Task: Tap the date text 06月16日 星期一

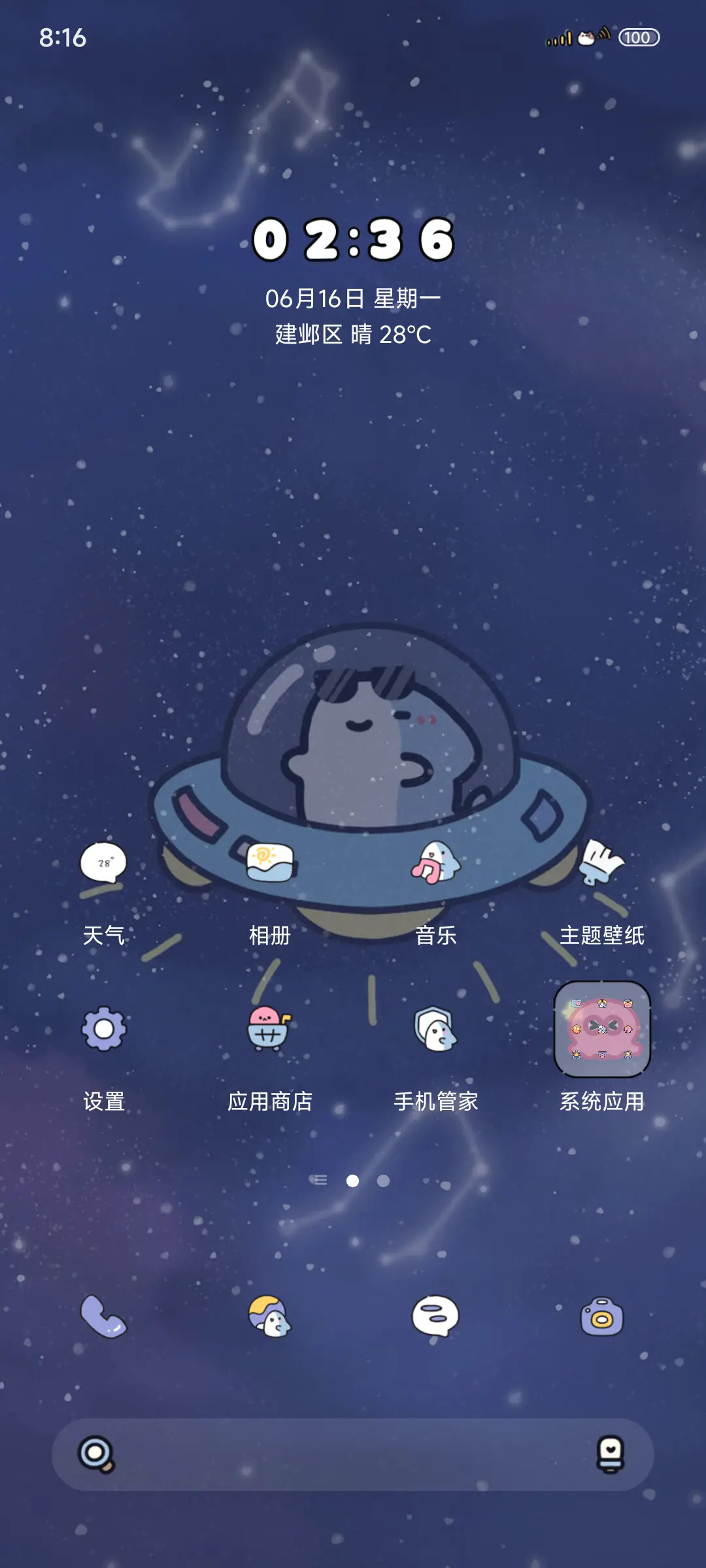Action: pyautogui.click(x=353, y=299)
